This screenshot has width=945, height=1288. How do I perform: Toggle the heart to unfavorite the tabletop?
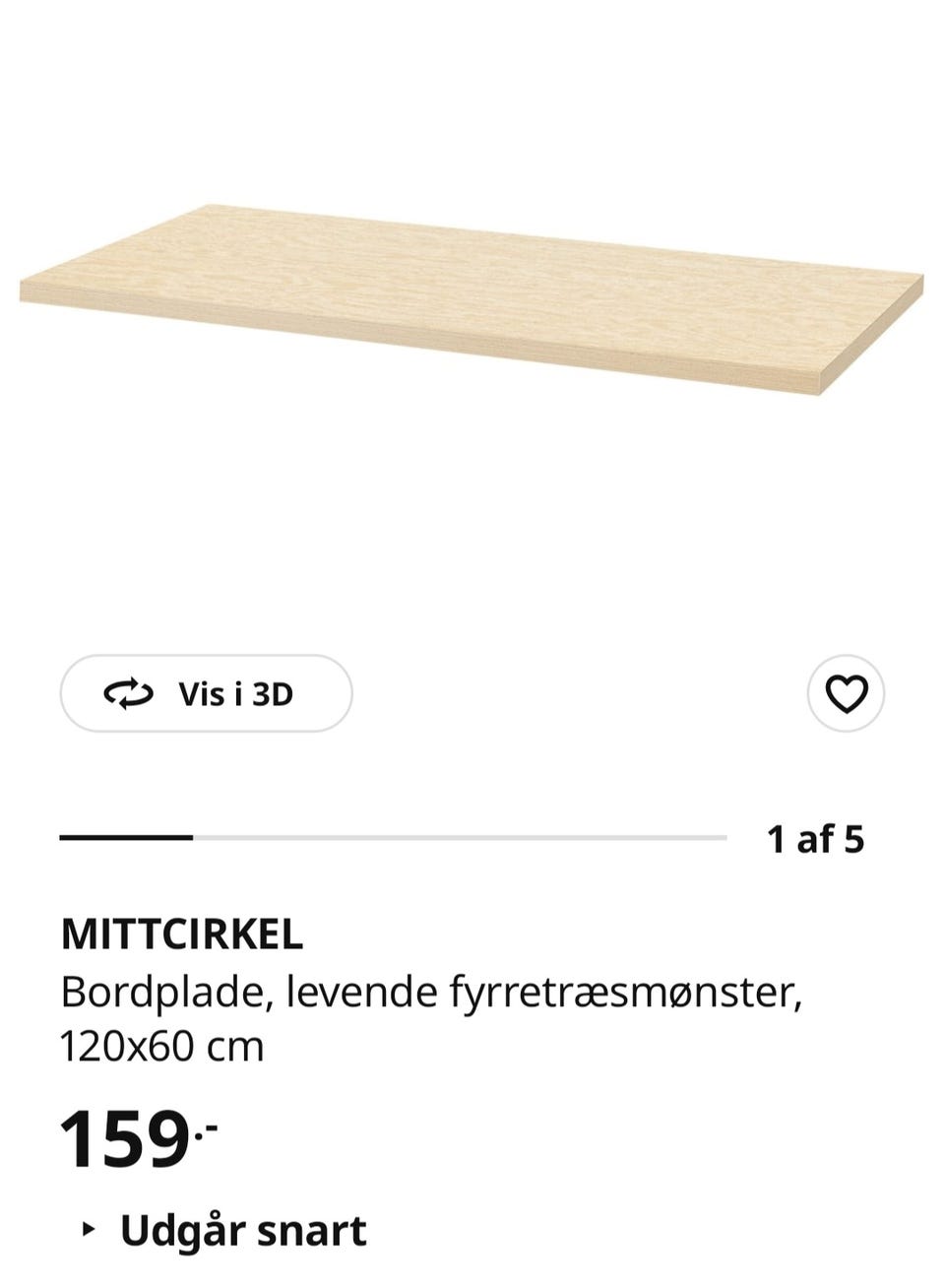pyautogui.click(x=849, y=694)
